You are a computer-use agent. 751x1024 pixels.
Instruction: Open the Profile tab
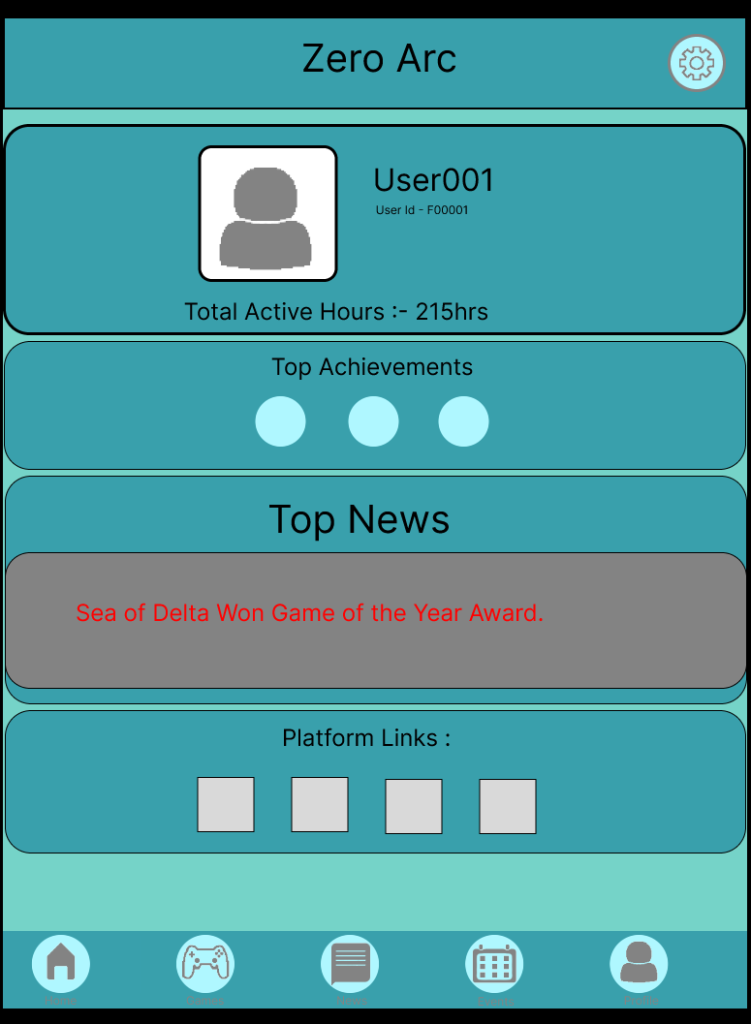(638, 964)
